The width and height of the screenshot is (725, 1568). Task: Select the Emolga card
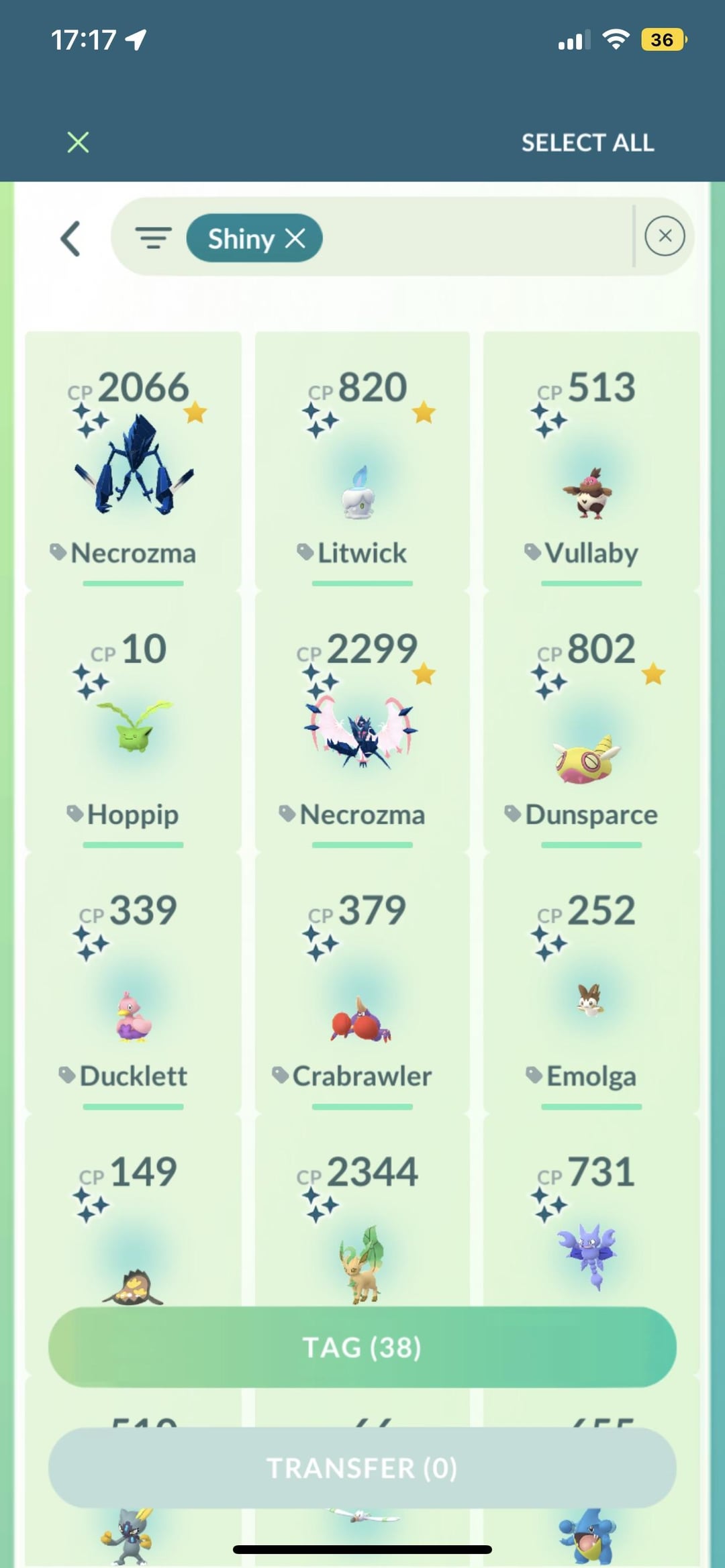[591, 986]
